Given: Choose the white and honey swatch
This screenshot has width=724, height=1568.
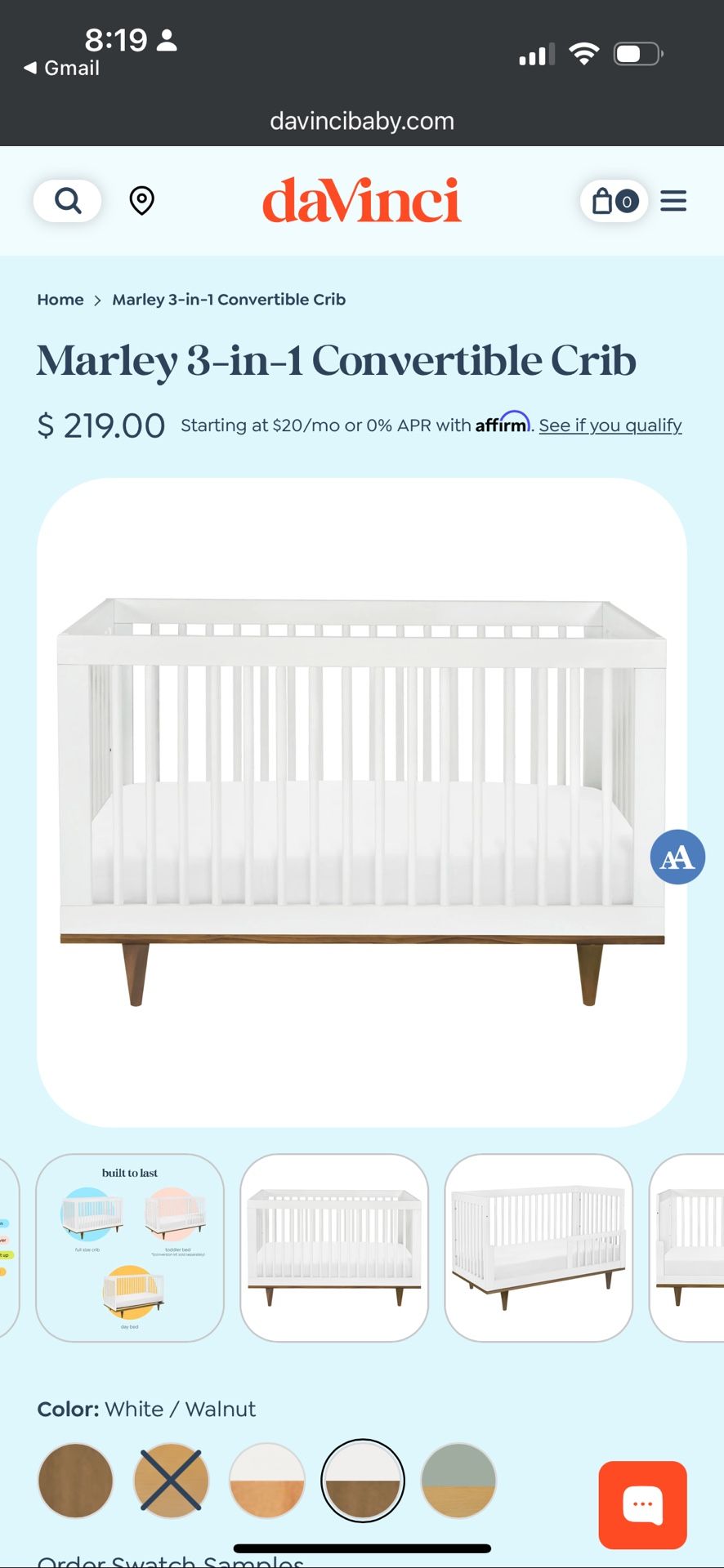Looking at the screenshot, I should (x=267, y=1481).
